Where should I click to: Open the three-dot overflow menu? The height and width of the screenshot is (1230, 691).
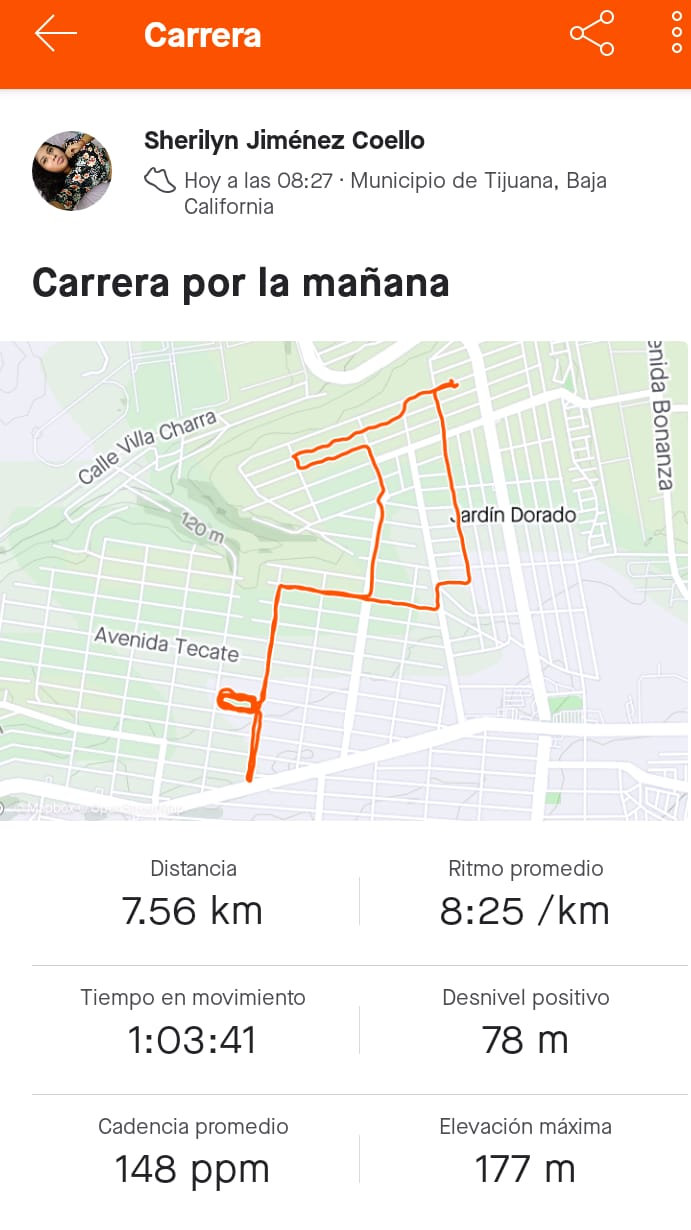point(677,34)
